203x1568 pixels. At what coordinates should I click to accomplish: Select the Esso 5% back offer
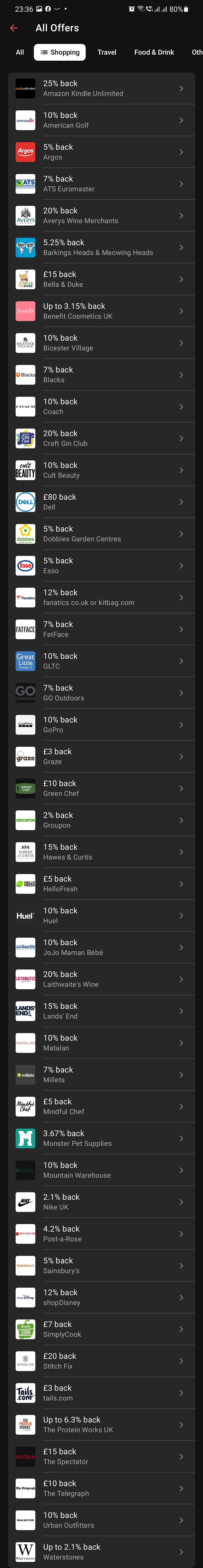click(x=101, y=566)
